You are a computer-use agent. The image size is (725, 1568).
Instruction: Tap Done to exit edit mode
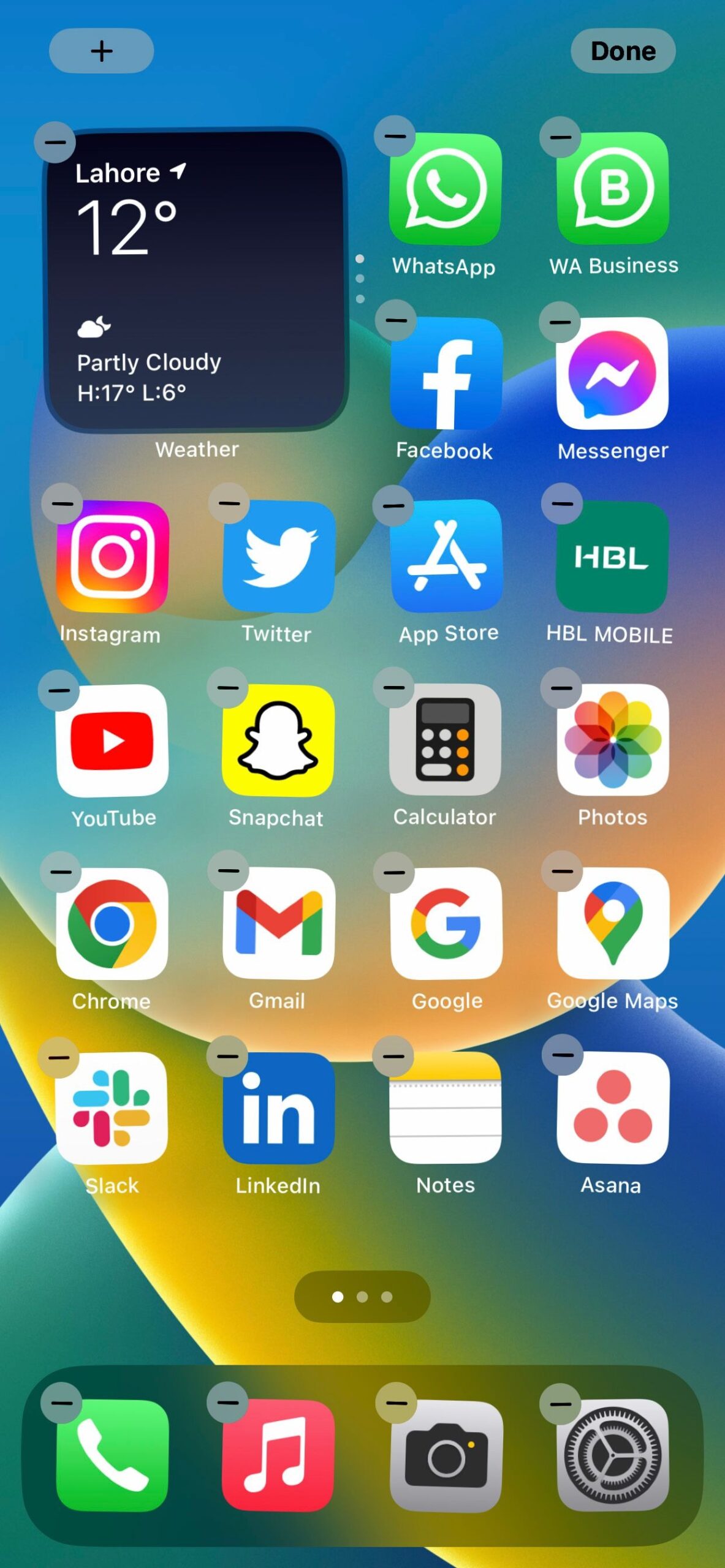623,51
